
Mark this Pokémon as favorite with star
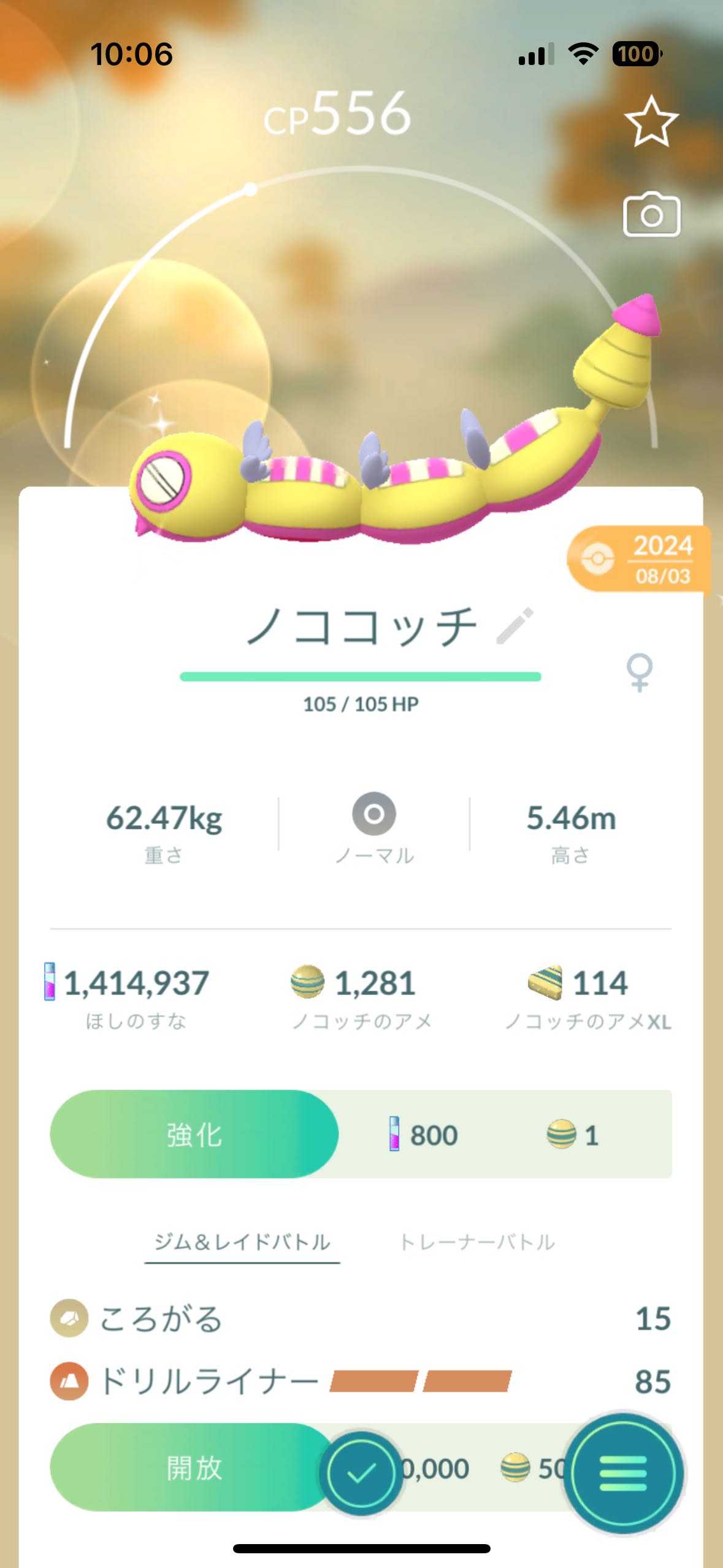tap(651, 121)
